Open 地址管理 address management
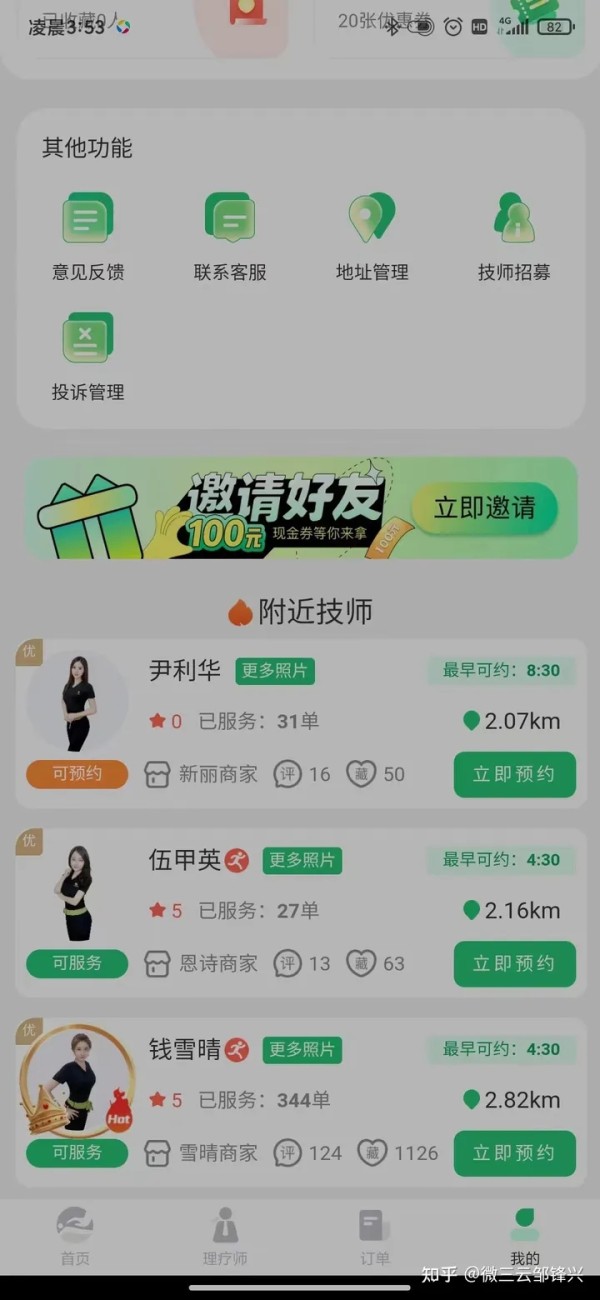This screenshot has height=1300, width=600. point(372,236)
